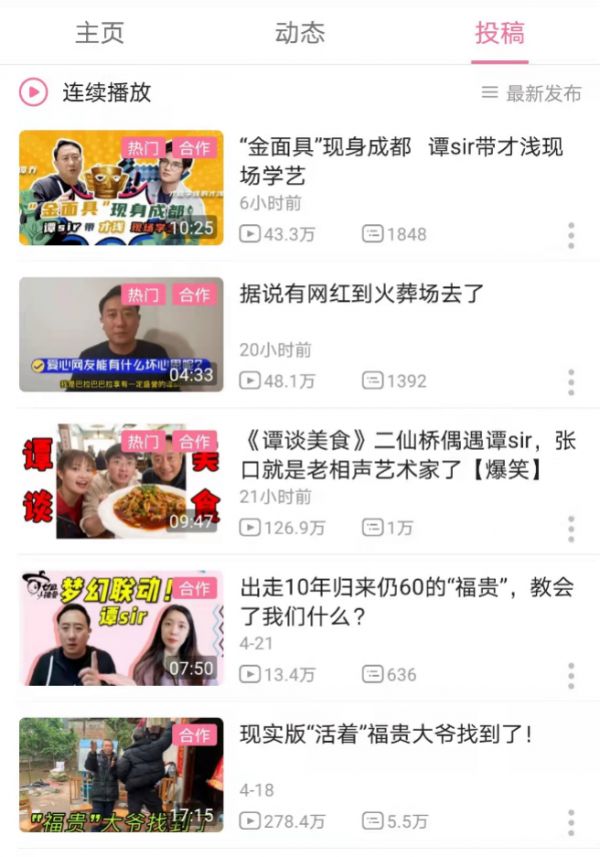Select the 投稿 tab
Screen dimensions: 600x857
[500, 33]
